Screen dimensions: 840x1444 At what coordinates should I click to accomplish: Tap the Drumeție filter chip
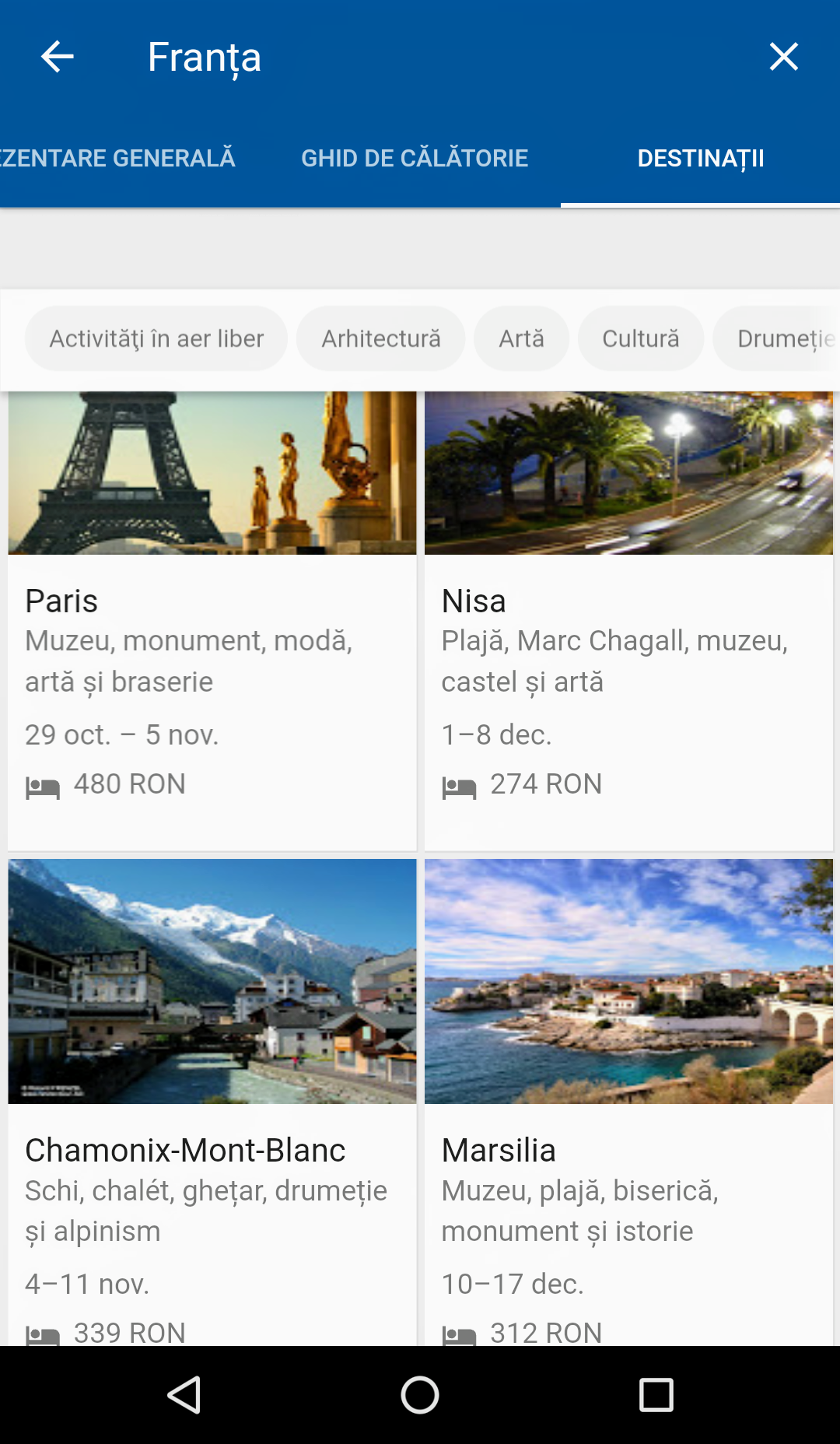click(x=778, y=338)
